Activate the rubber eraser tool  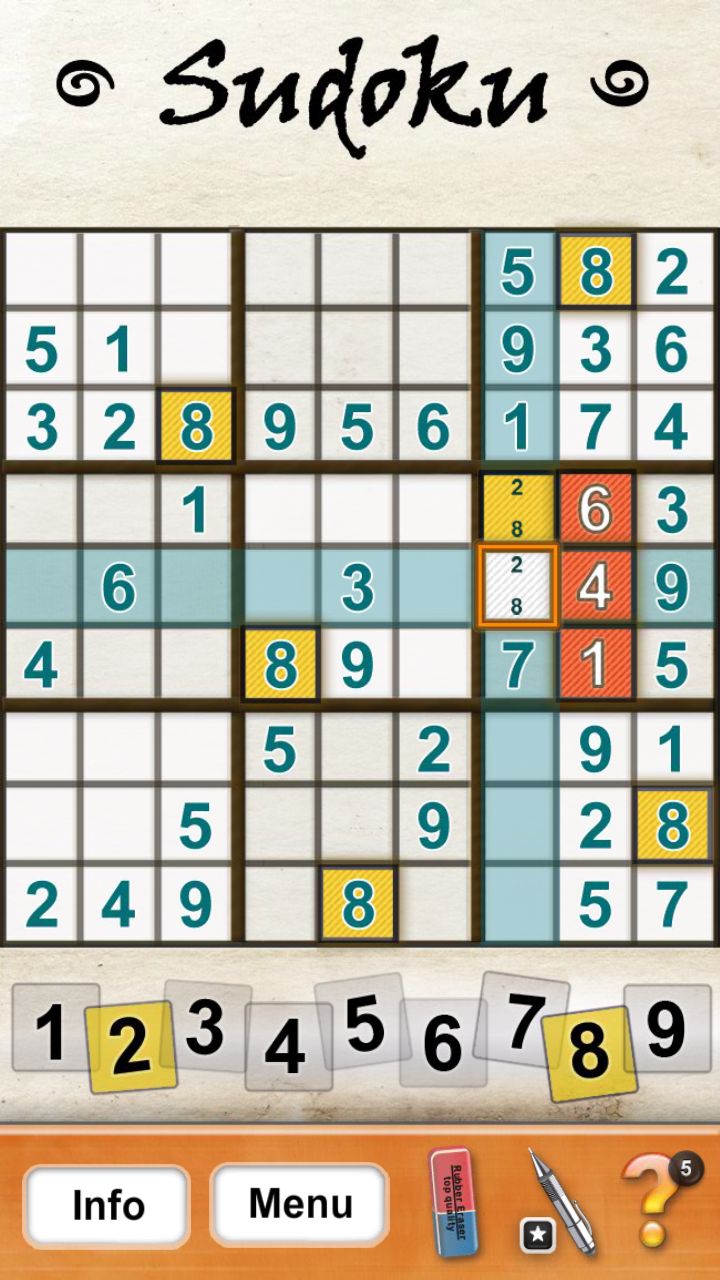click(x=453, y=1201)
